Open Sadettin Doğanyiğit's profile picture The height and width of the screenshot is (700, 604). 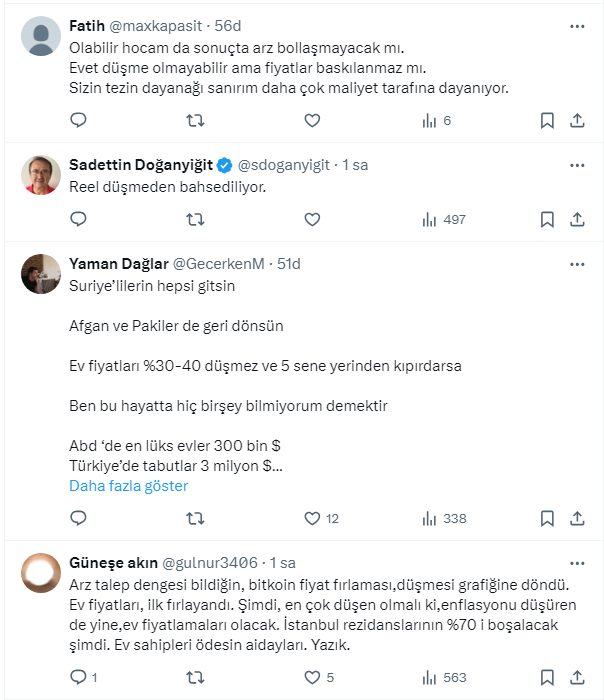coord(41,173)
